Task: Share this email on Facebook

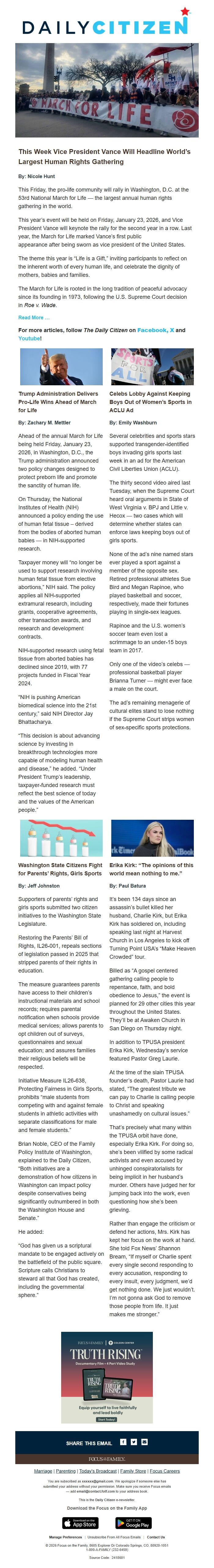Action: pyautogui.click(x=123, y=1442)
